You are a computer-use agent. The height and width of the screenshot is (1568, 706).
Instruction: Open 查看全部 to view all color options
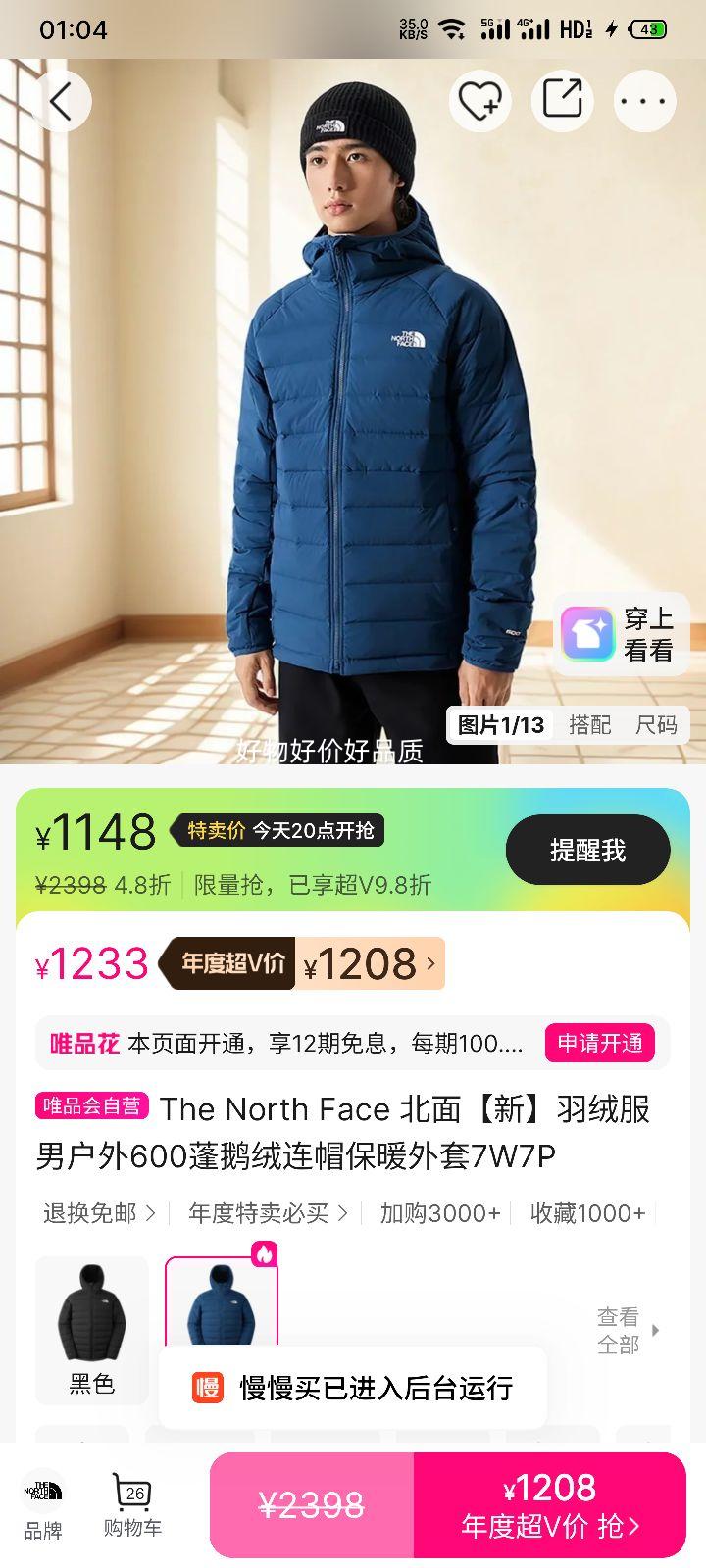(x=619, y=1330)
